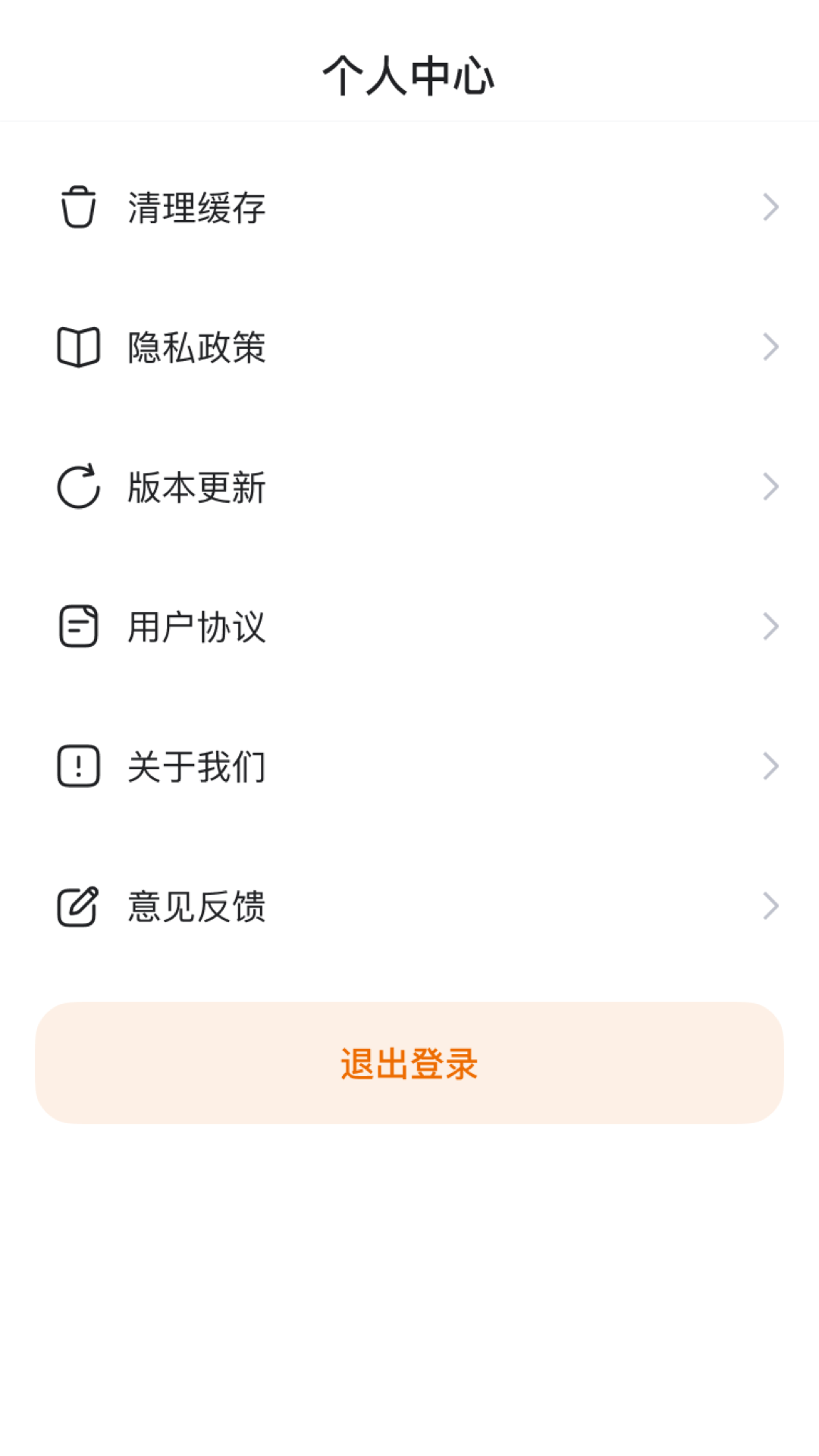The image size is (819, 1456).
Task: Open 版本更新 using its right chevron
Action: click(770, 486)
